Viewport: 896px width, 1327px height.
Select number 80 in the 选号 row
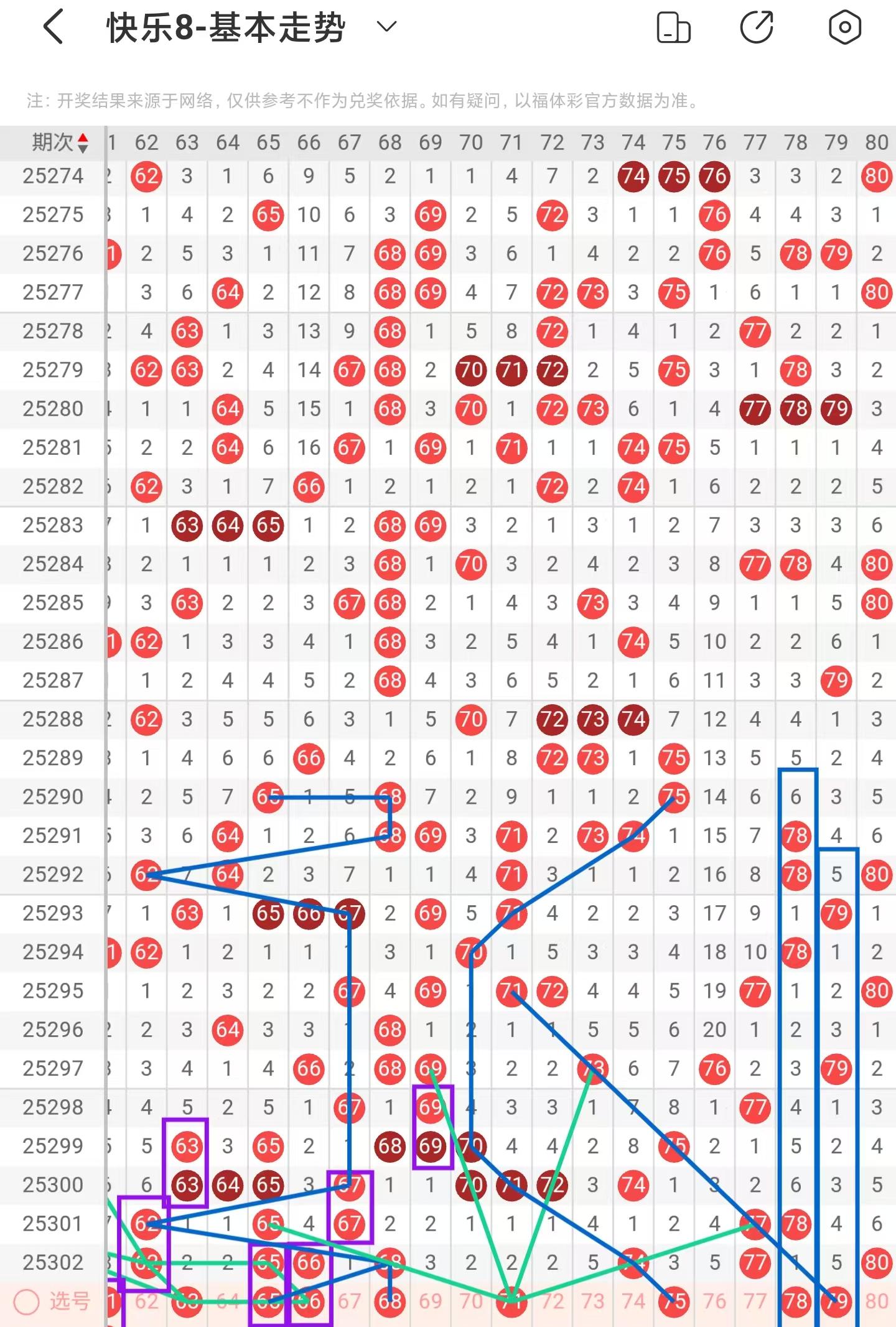click(876, 1301)
